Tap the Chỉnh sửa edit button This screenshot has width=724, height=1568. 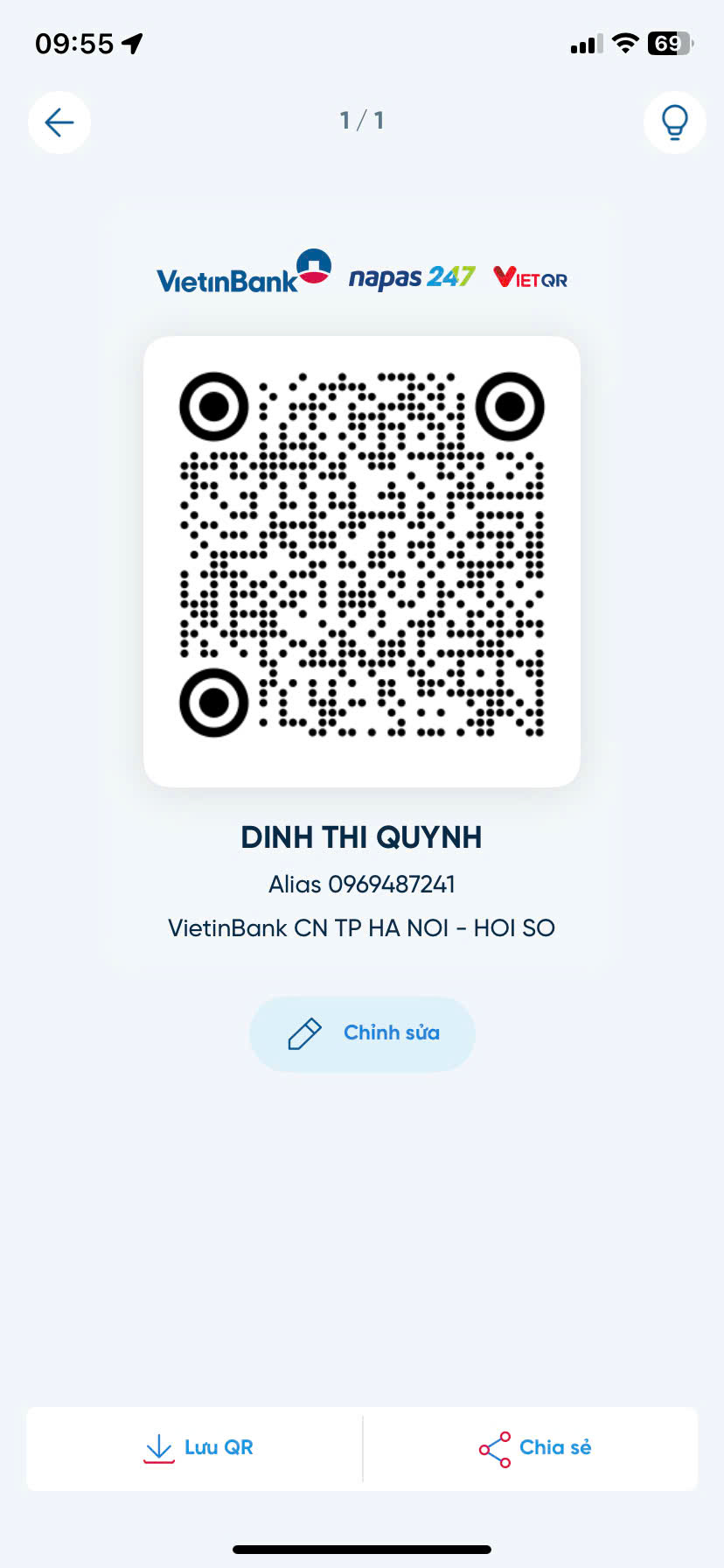[362, 1033]
